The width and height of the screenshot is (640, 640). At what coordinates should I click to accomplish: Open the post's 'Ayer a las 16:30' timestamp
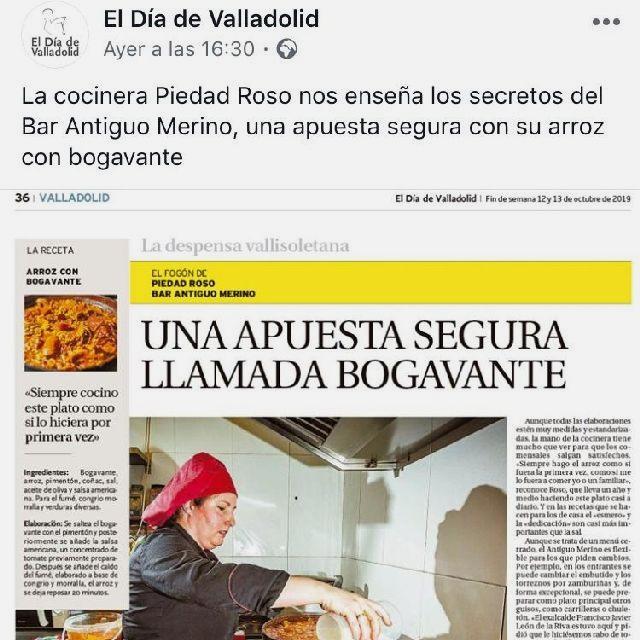coord(179,49)
